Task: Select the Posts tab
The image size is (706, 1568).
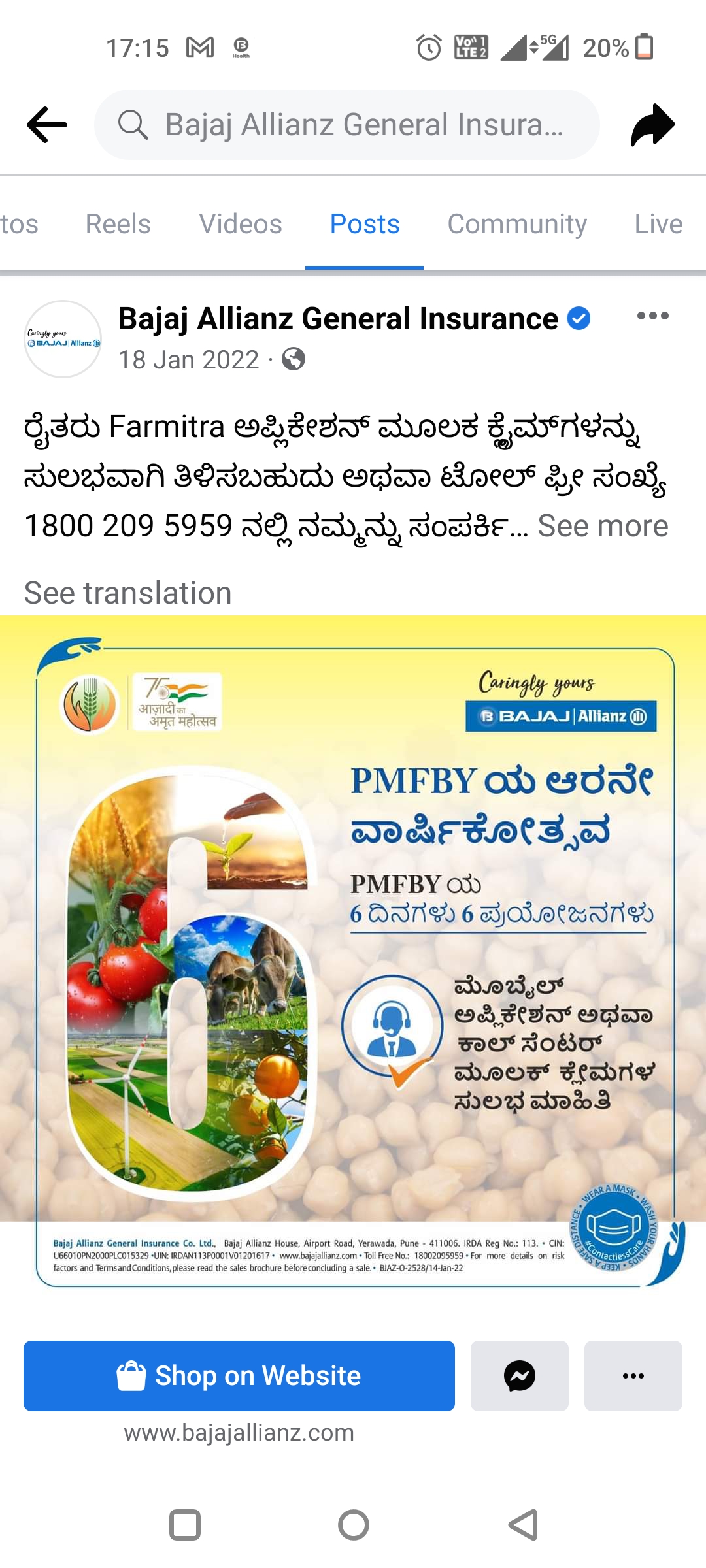Action: click(x=364, y=224)
